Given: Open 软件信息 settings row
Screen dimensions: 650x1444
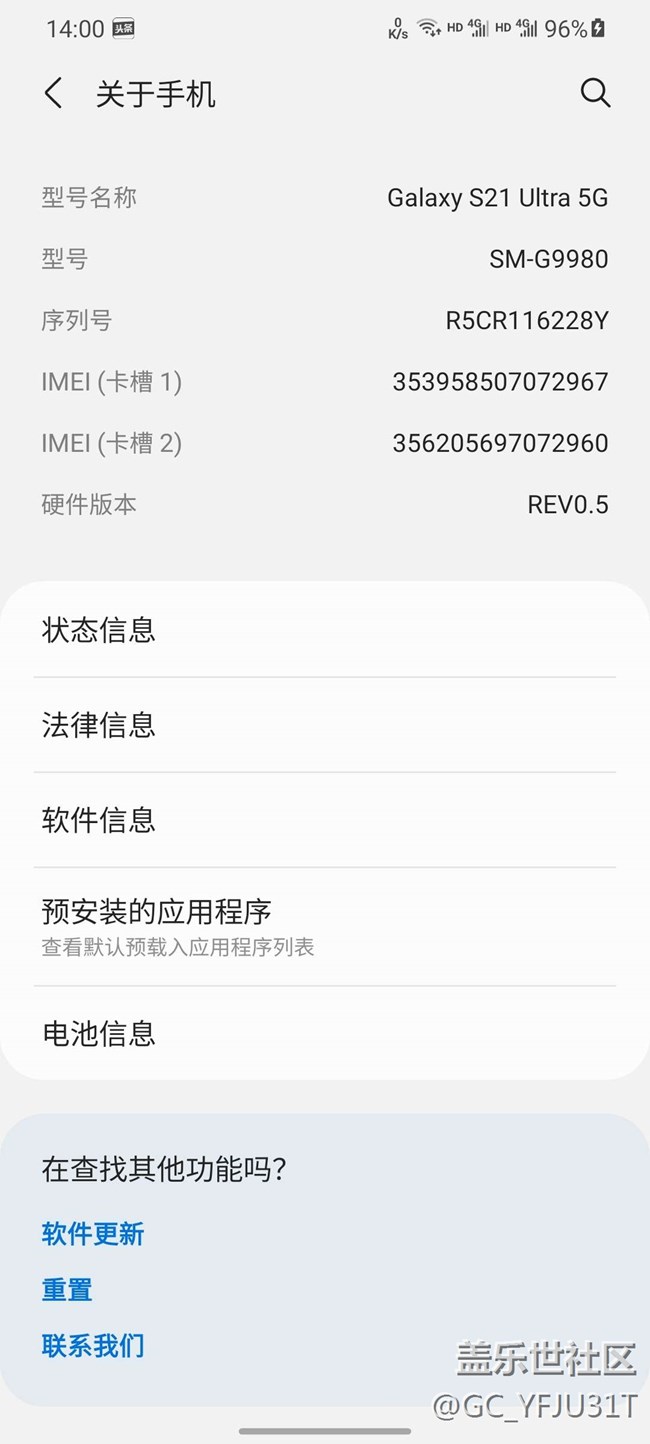Looking at the screenshot, I should click(324, 820).
